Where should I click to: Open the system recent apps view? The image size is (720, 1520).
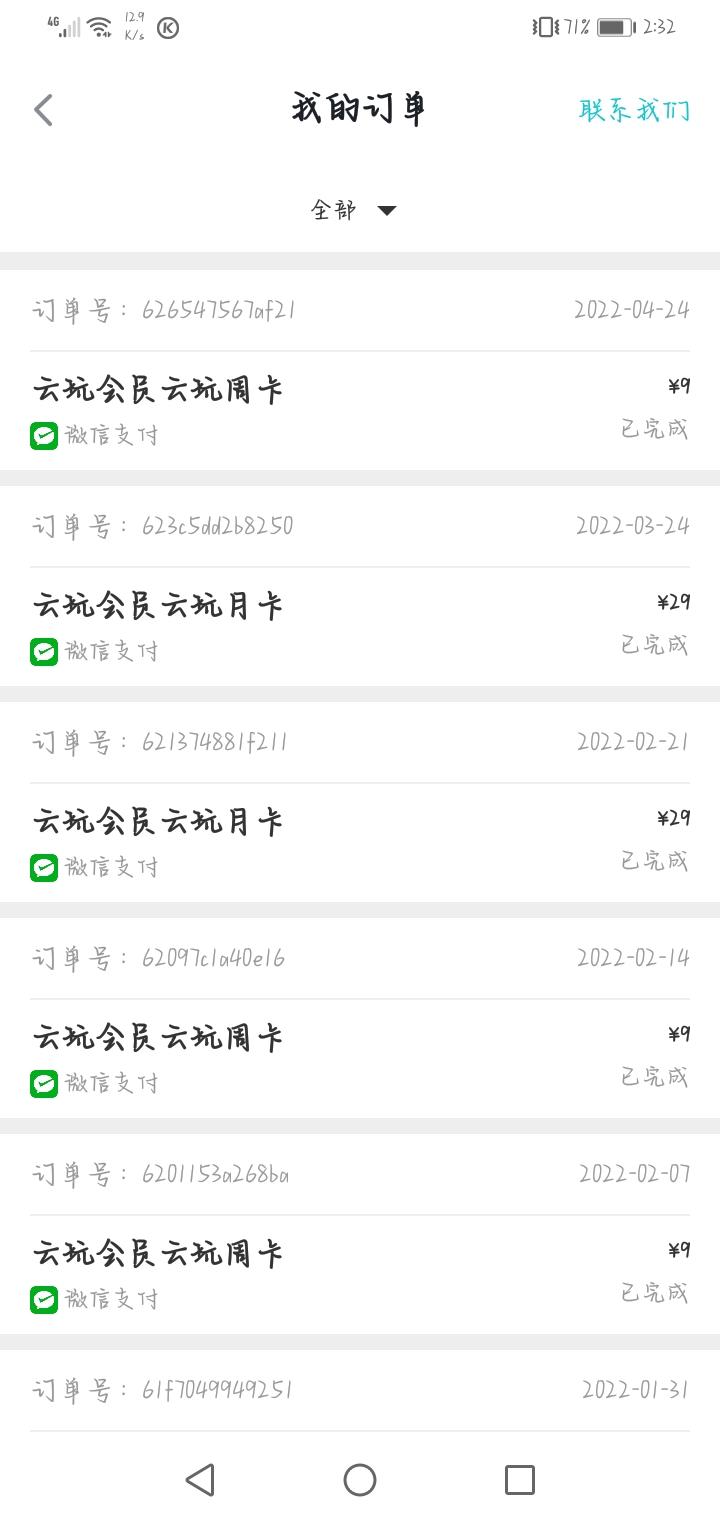520,1480
